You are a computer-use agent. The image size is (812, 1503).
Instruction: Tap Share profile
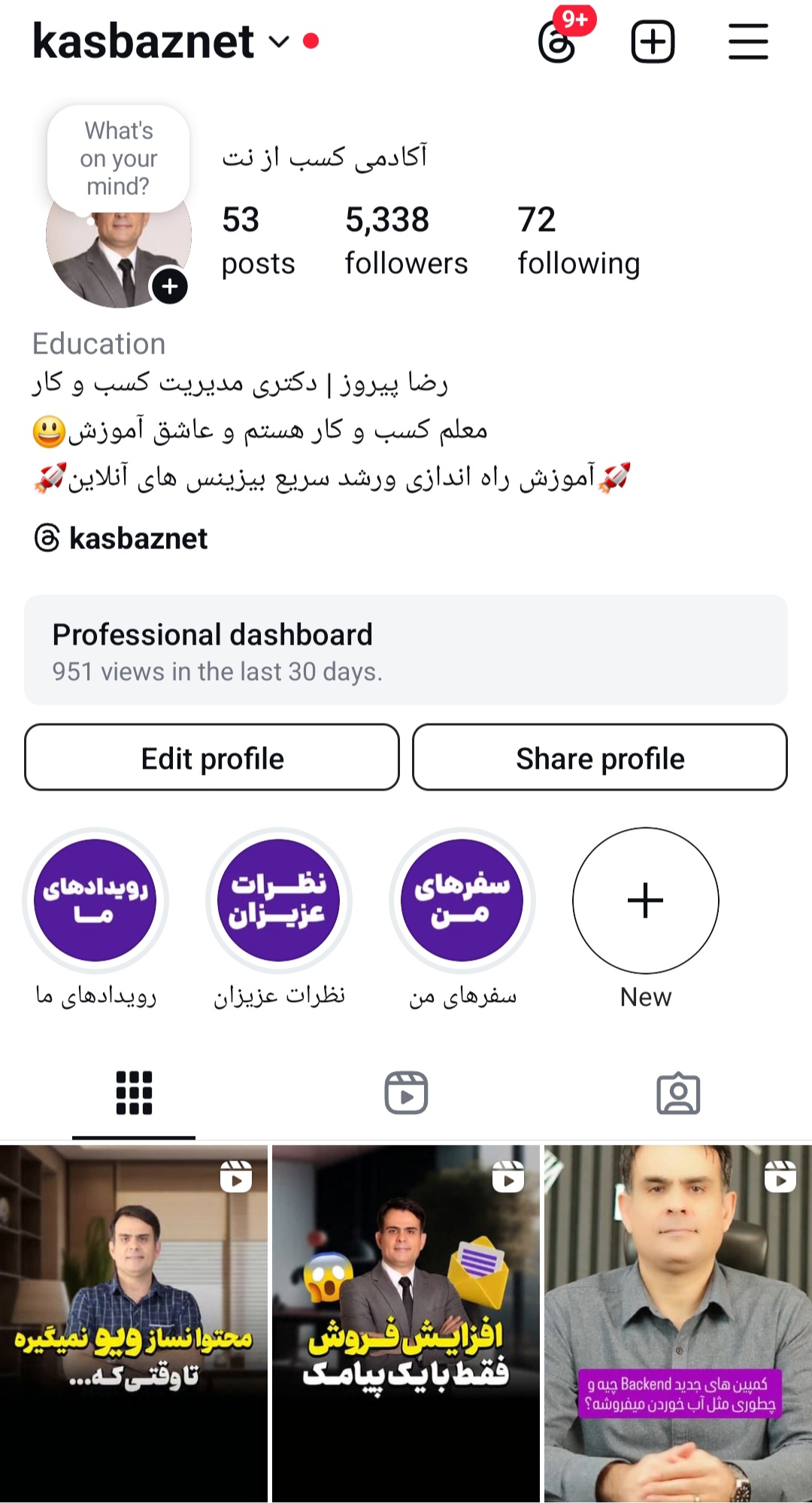[600, 758]
